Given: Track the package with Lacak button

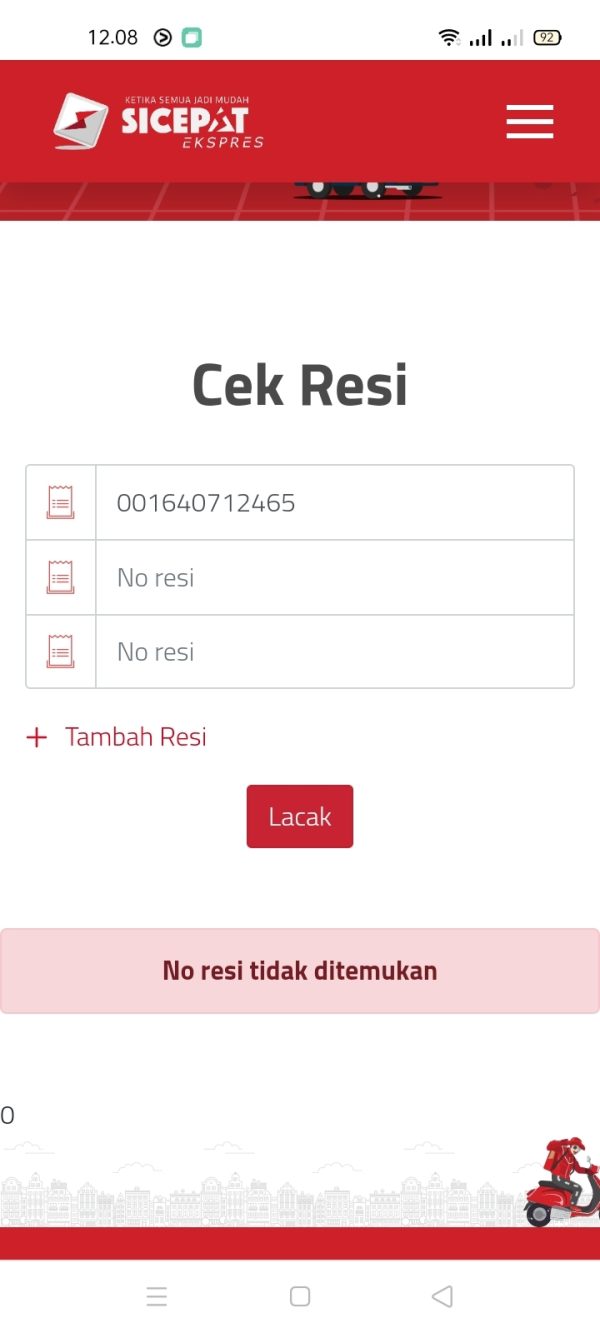Looking at the screenshot, I should pos(300,816).
